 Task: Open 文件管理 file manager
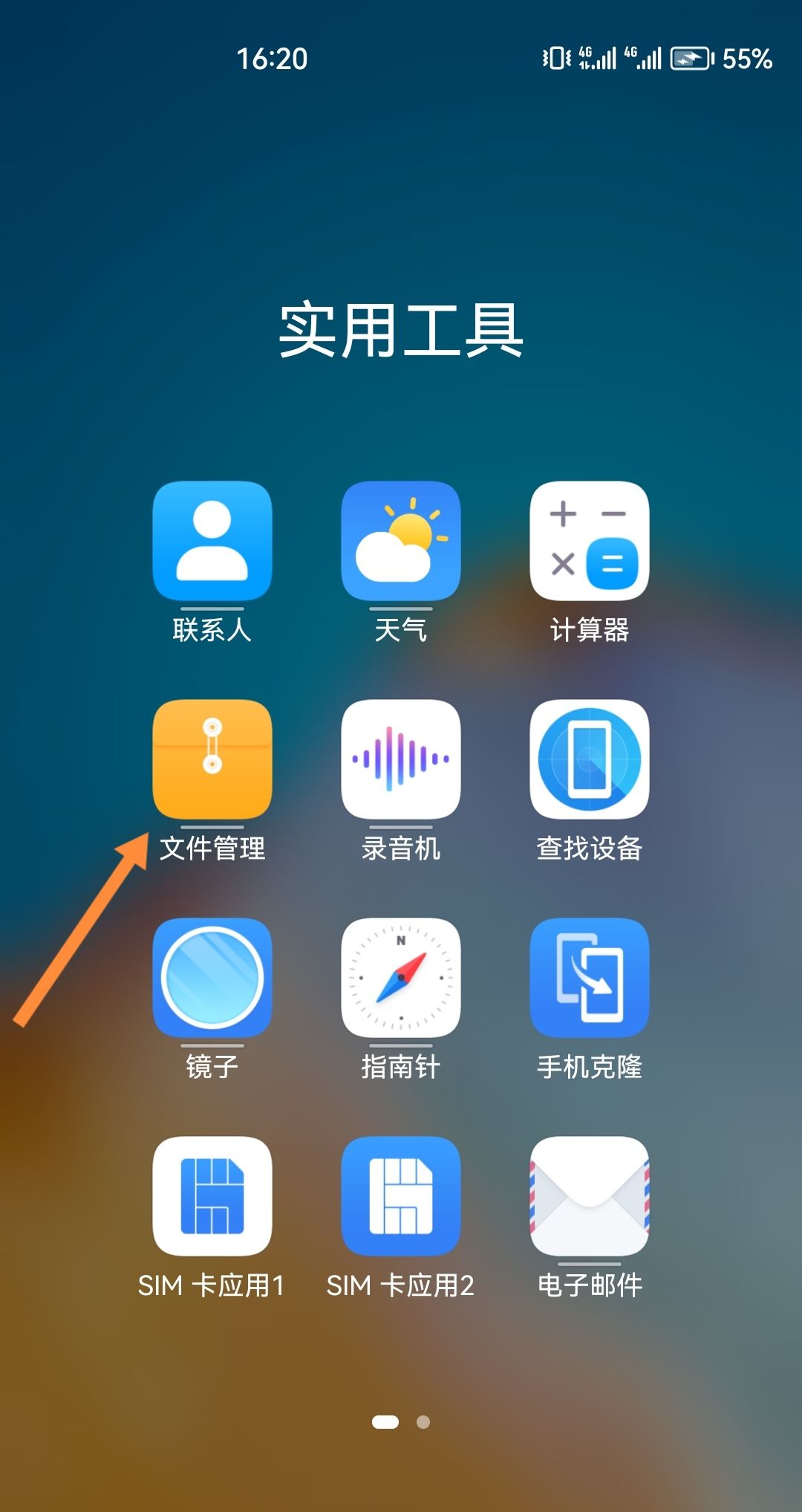(x=212, y=759)
